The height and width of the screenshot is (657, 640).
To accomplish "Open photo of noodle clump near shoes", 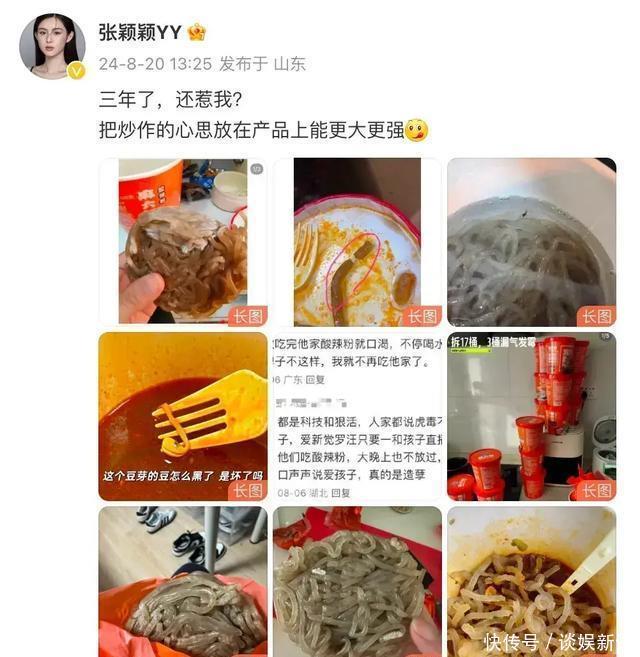I will point(183,580).
